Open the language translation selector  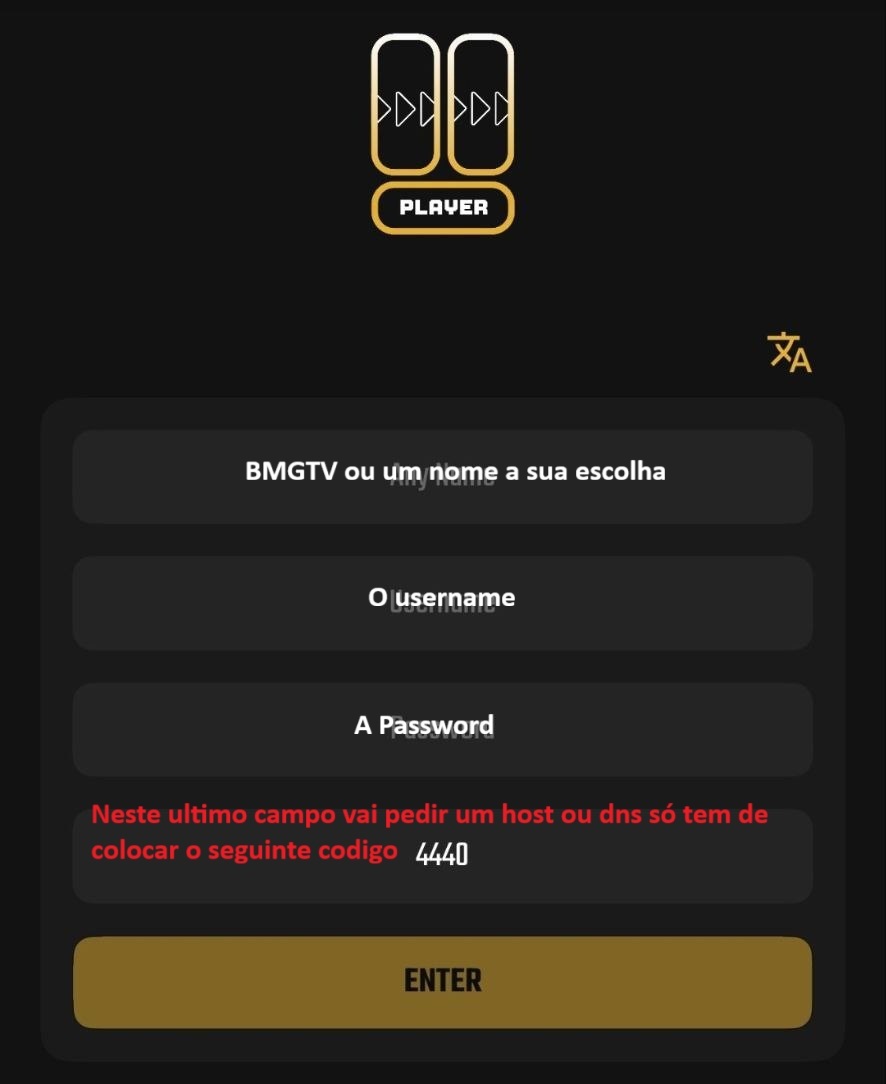point(789,353)
